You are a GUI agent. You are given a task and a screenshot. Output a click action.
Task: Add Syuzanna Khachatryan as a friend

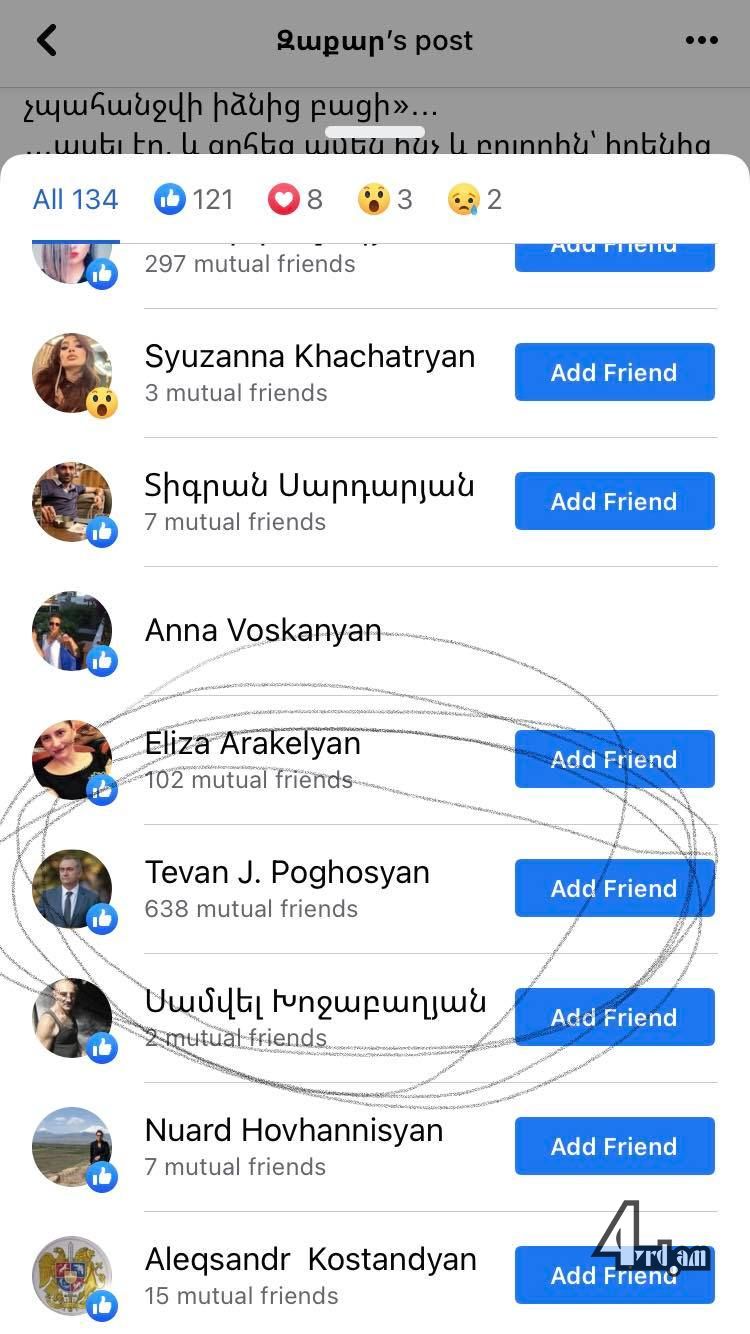[614, 372]
